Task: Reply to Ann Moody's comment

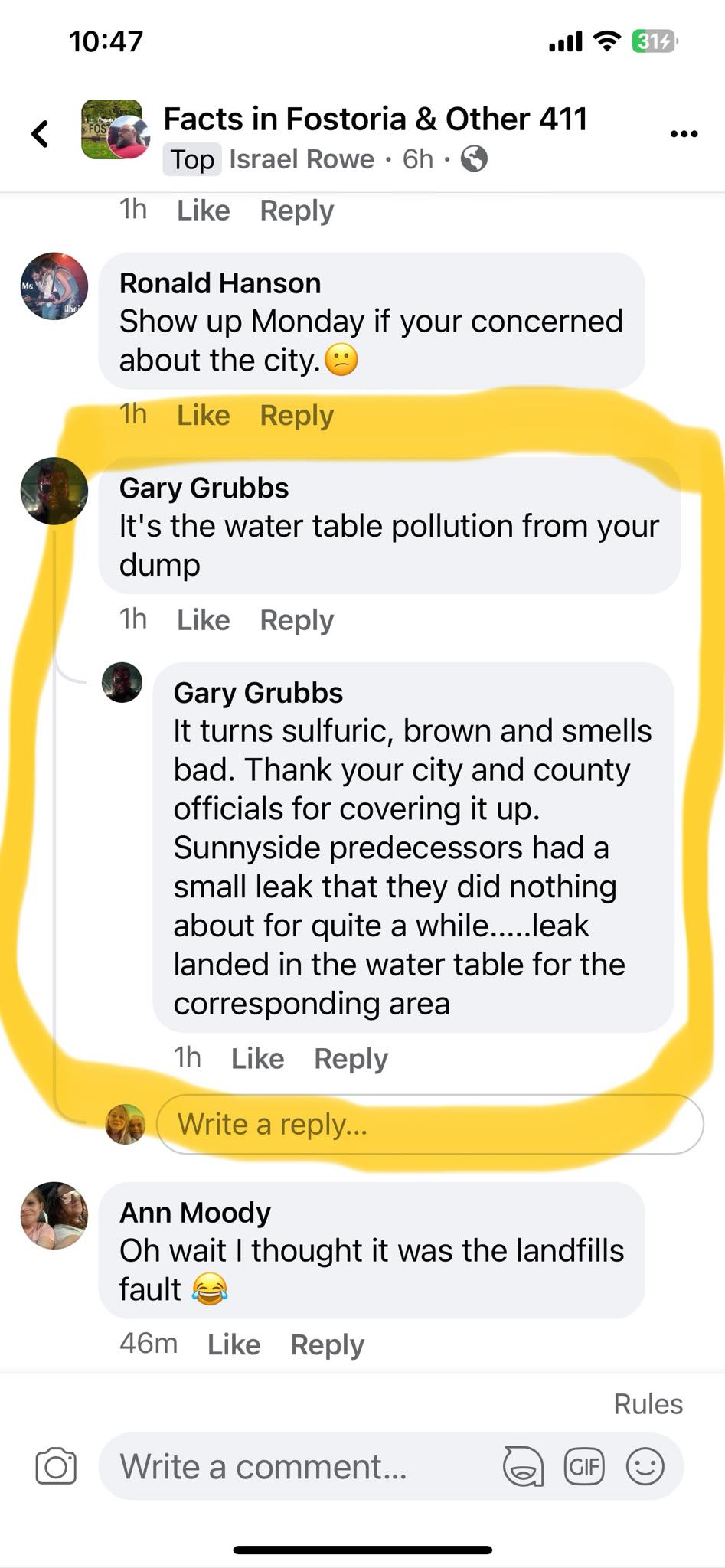Action: coord(327,1344)
